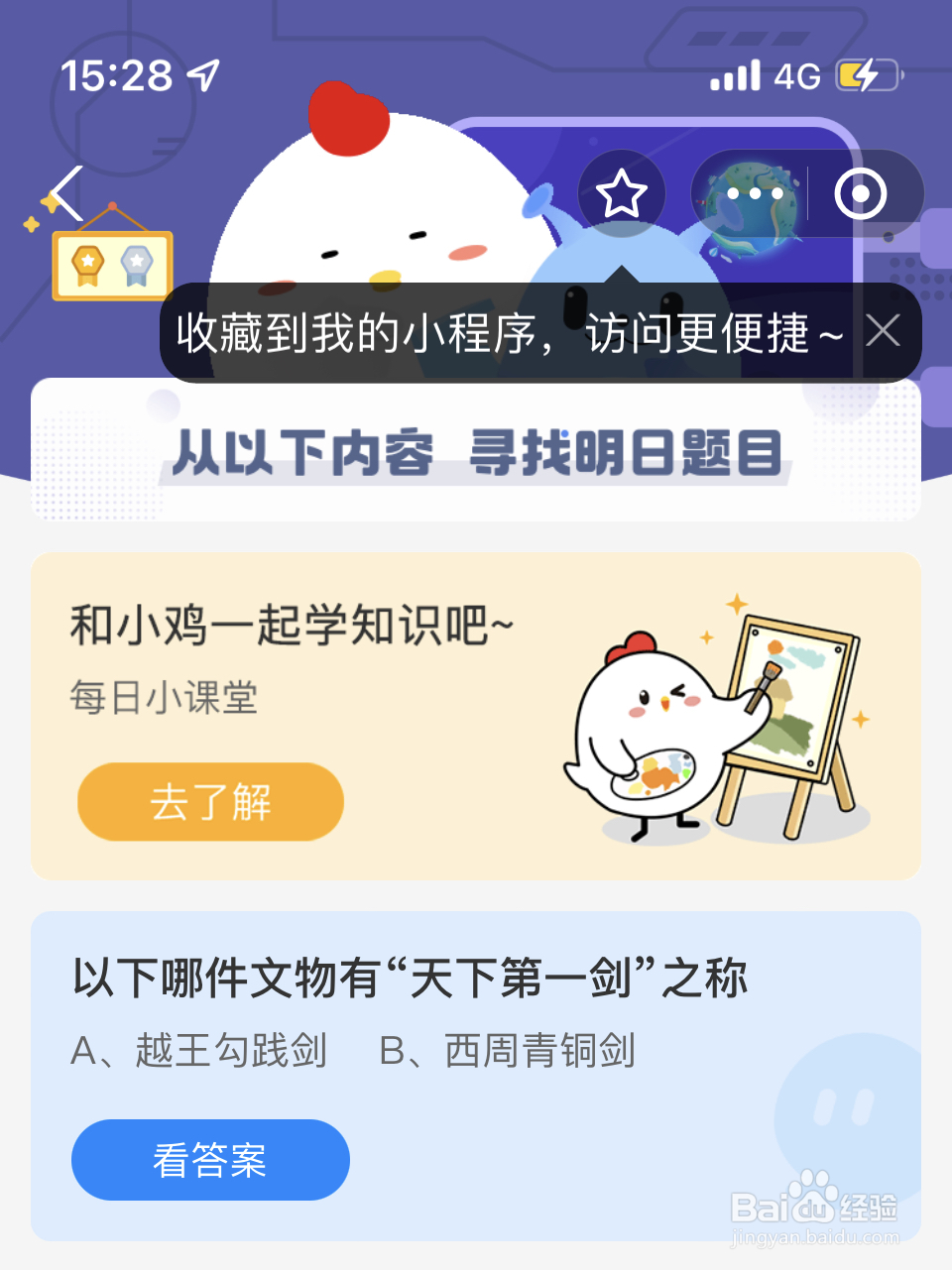Open the 每日小课堂 section header
952x1270 pixels.
tap(164, 697)
